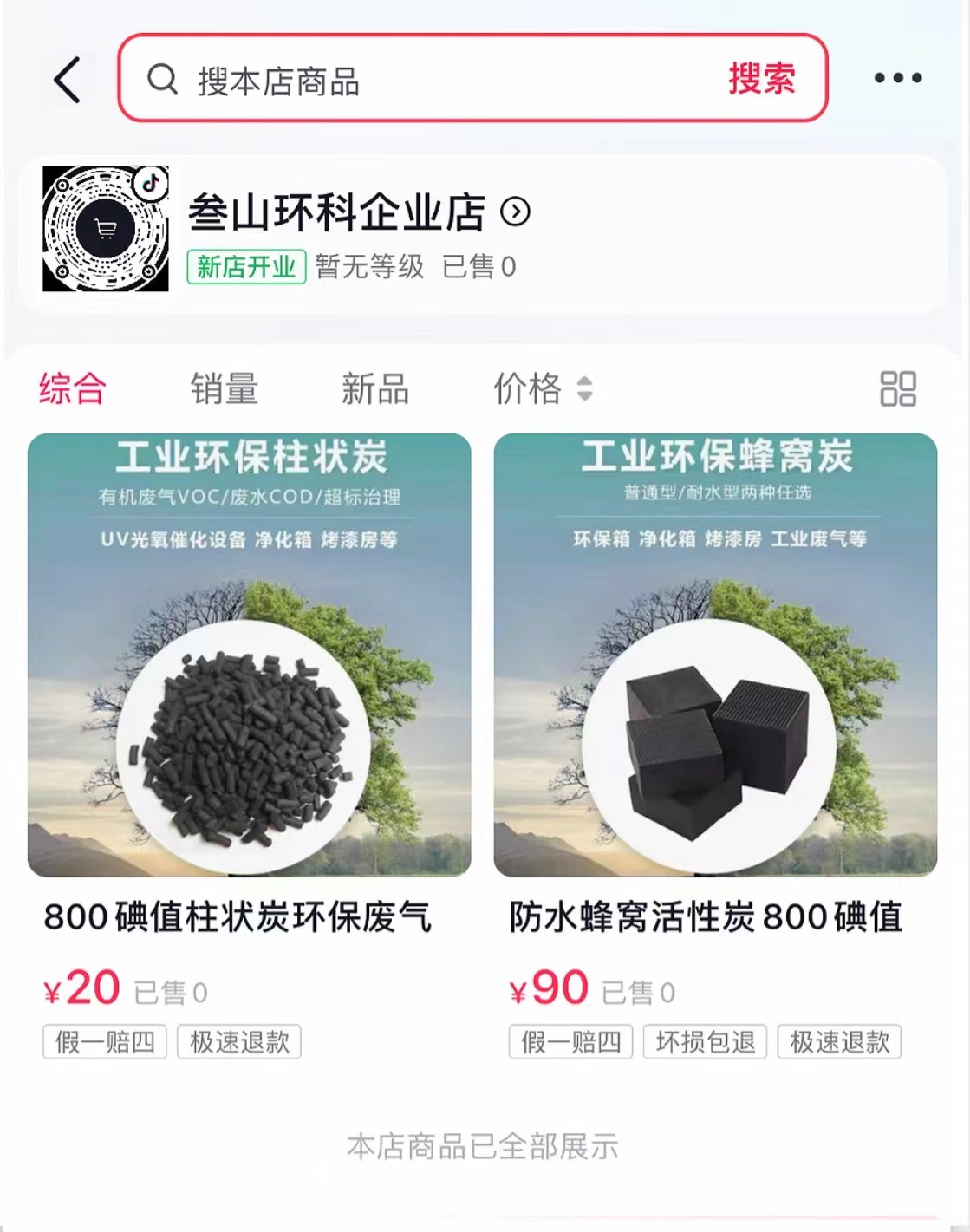Tap the 搜本店商品 search field
Screen dimensions: 970x1232
416,81
